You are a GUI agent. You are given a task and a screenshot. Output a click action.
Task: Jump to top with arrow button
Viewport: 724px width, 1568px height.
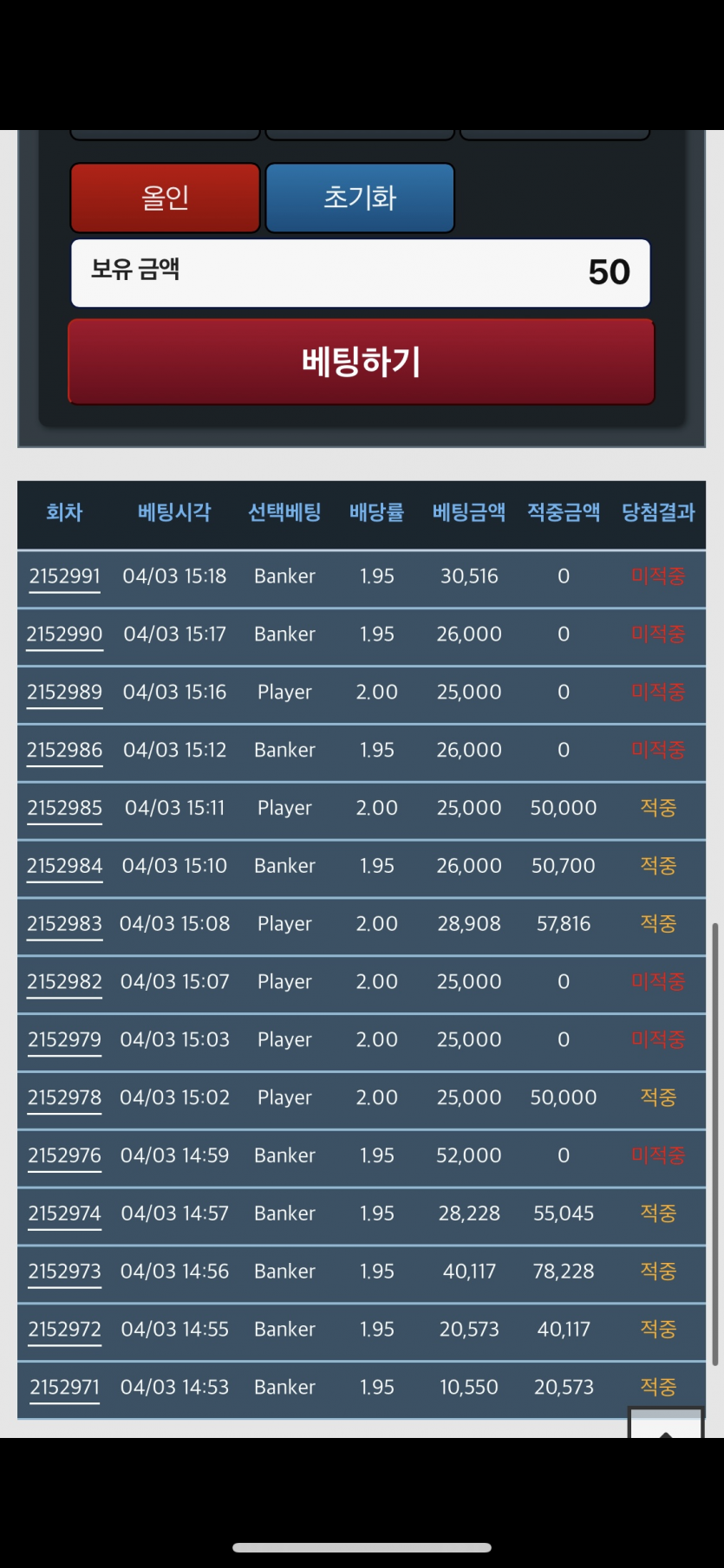(x=665, y=1422)
